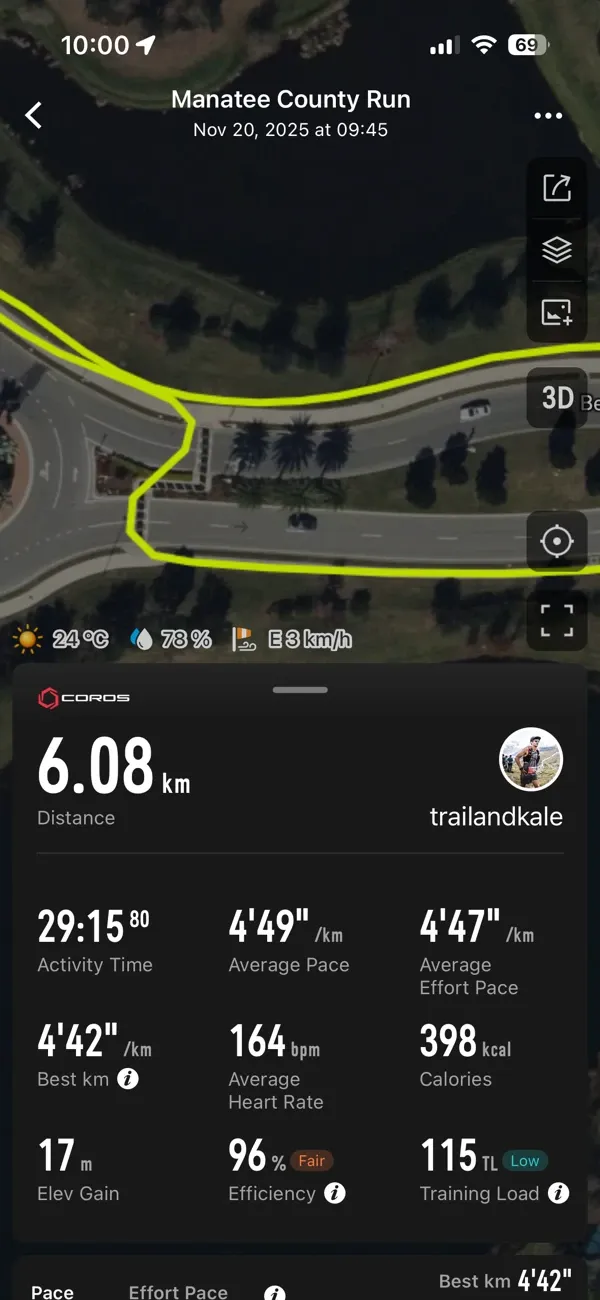
Task: Expand the map to fullscreen
Action: [557, 620]
